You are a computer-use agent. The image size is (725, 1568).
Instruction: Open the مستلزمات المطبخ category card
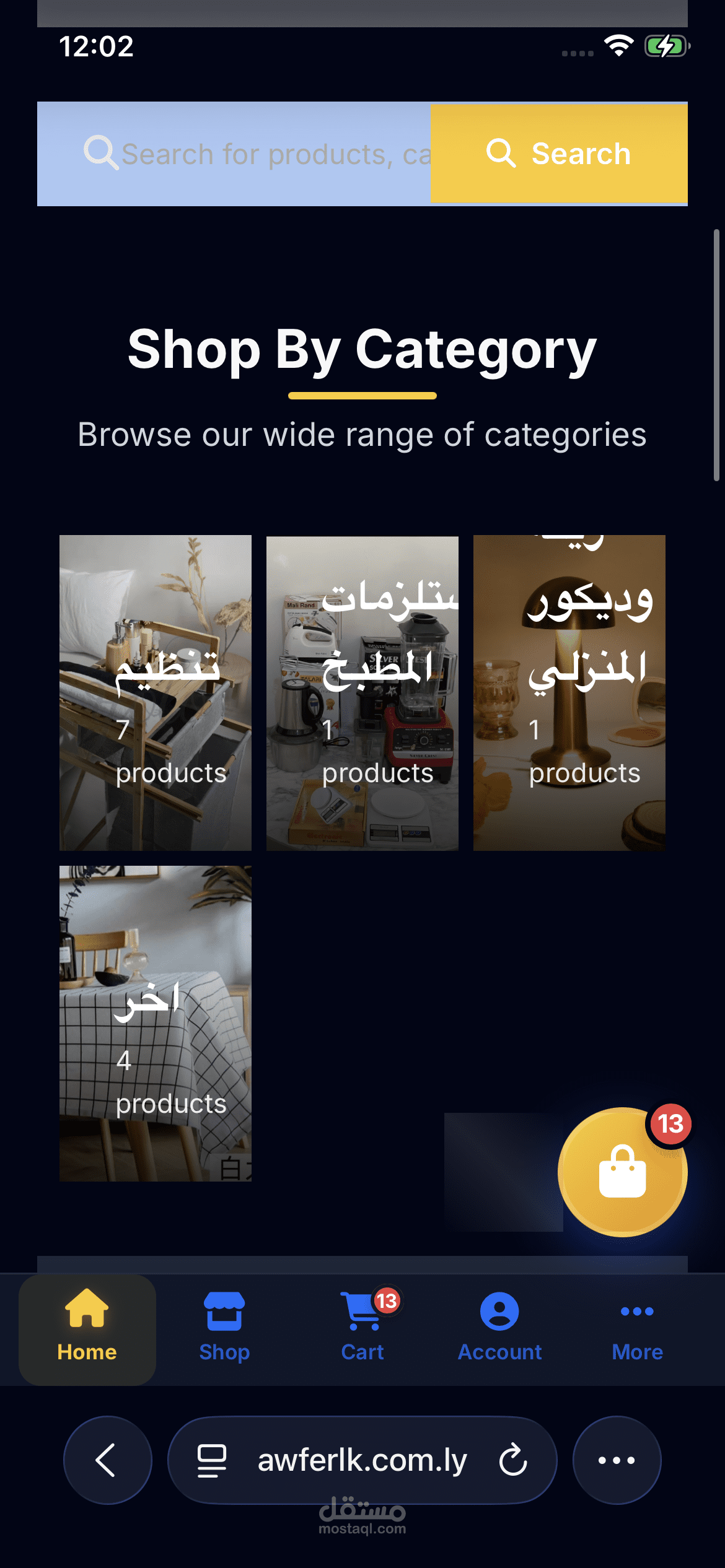(x=362, y=692)
